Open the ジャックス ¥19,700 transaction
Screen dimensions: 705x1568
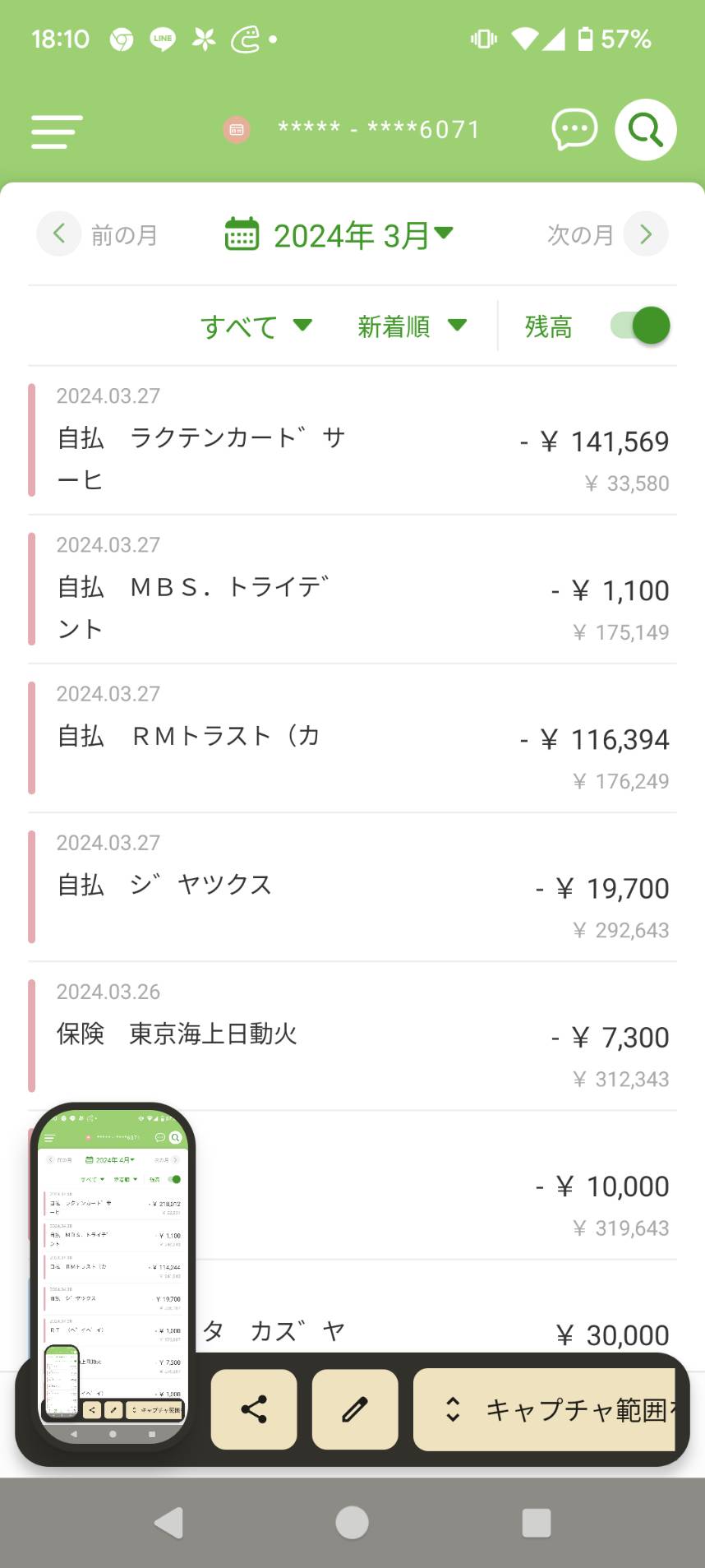[352, 887]
